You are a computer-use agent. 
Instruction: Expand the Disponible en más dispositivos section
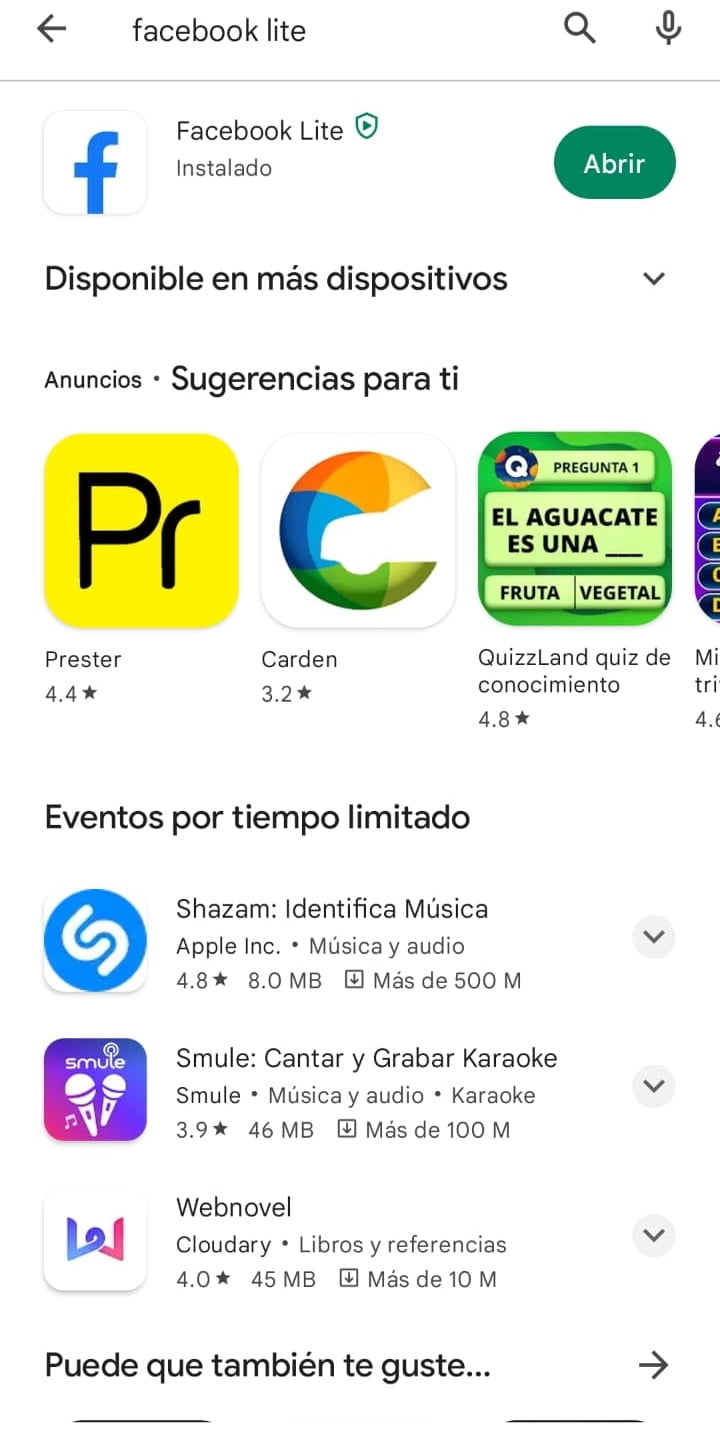tap(653, 278)
